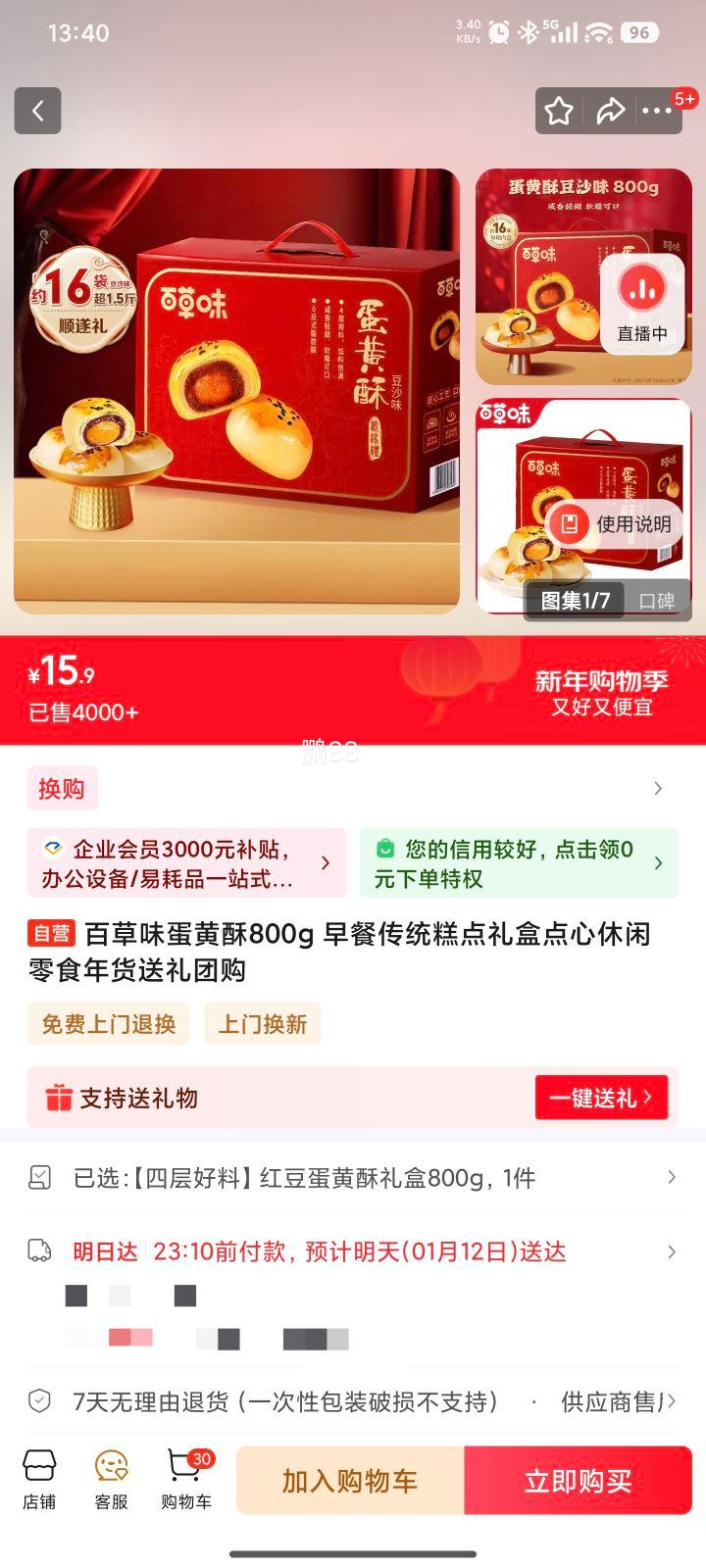Tap 立即购买 to buy now
The image size is (706, 1568).
click(577, 1481)
